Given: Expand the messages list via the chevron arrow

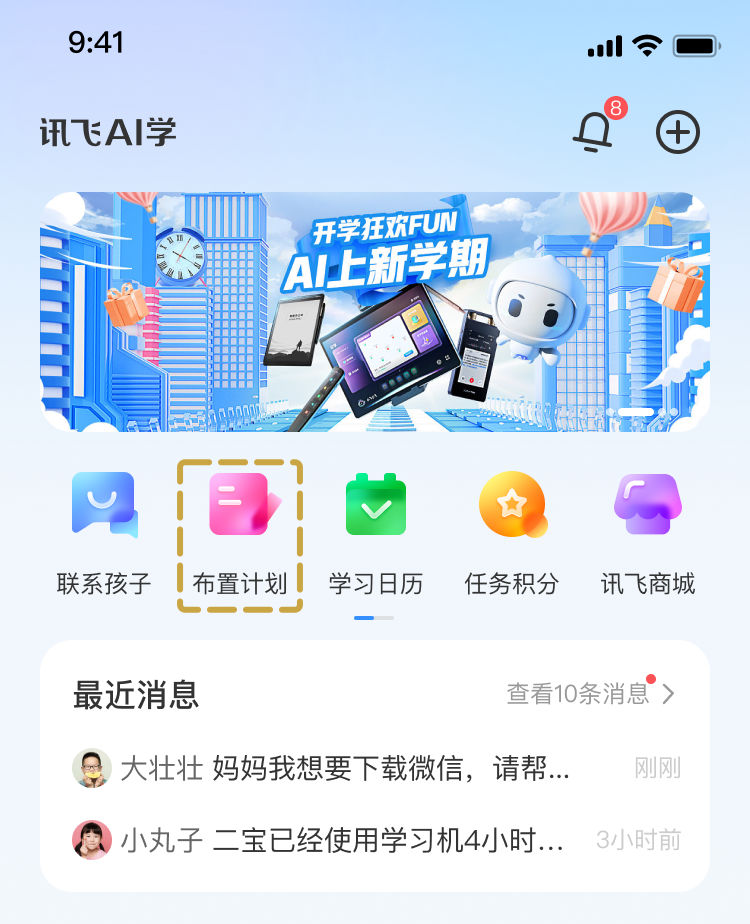Looking at the screenshot, I should click(669, 693).
